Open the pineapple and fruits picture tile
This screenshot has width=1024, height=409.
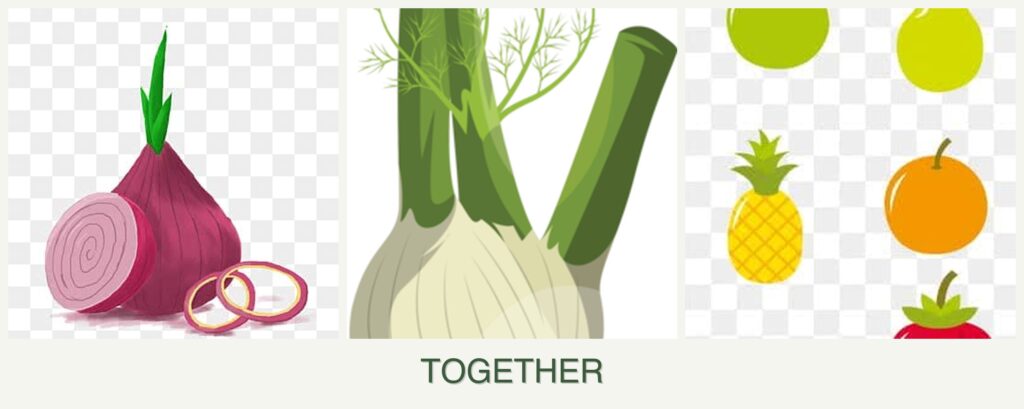850,173
